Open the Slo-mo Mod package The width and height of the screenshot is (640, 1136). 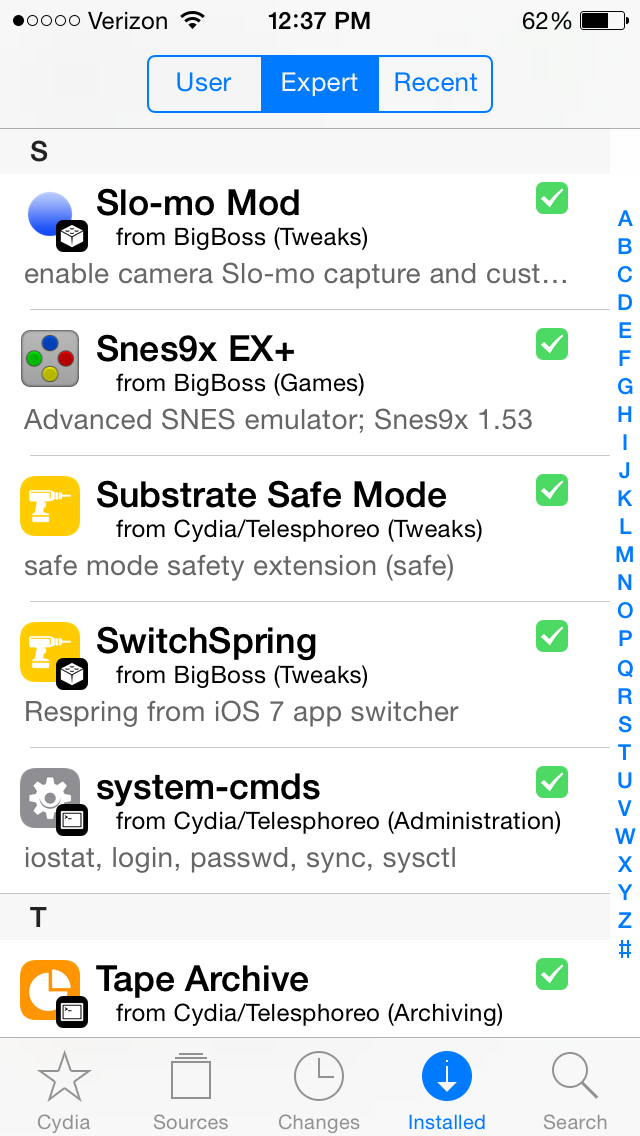pos(305,241)
